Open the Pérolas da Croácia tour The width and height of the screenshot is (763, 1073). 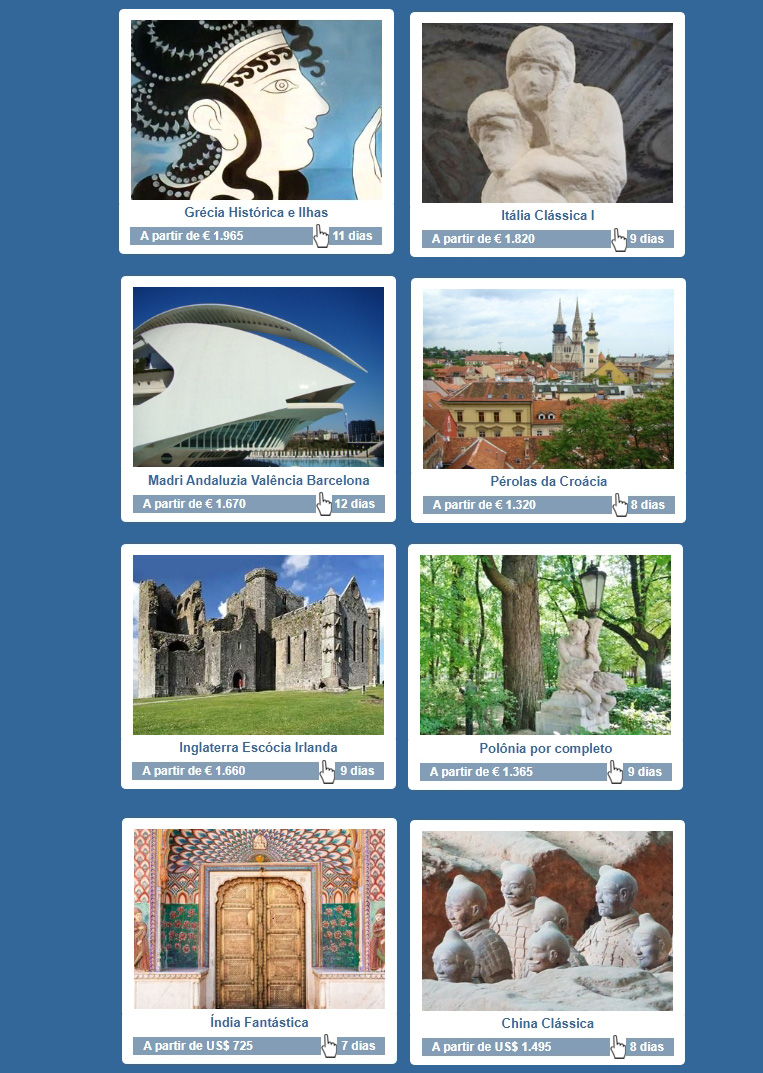(548, 481)
